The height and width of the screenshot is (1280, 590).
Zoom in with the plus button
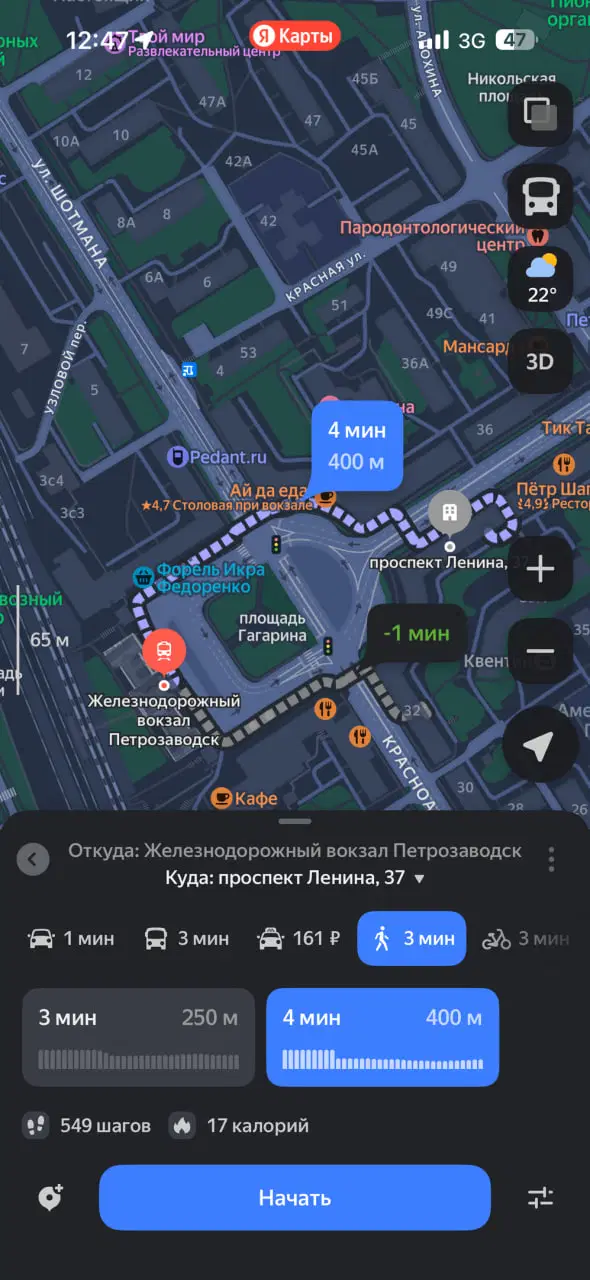(x=540, y=569)
